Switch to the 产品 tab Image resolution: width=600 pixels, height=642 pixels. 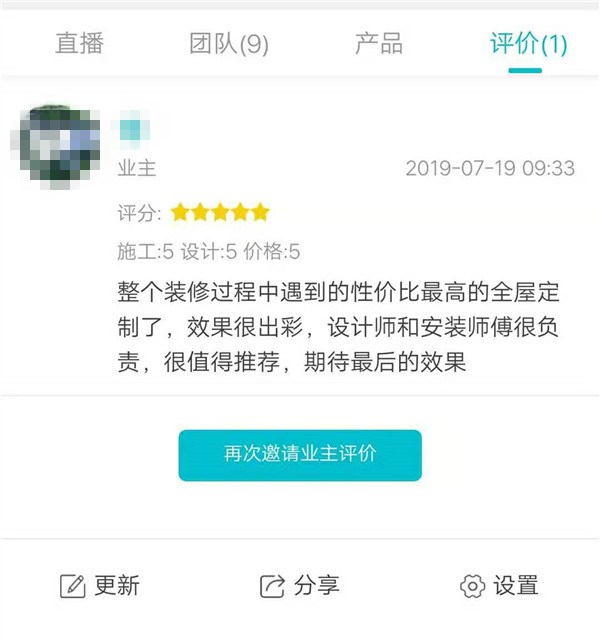(379, 44)
